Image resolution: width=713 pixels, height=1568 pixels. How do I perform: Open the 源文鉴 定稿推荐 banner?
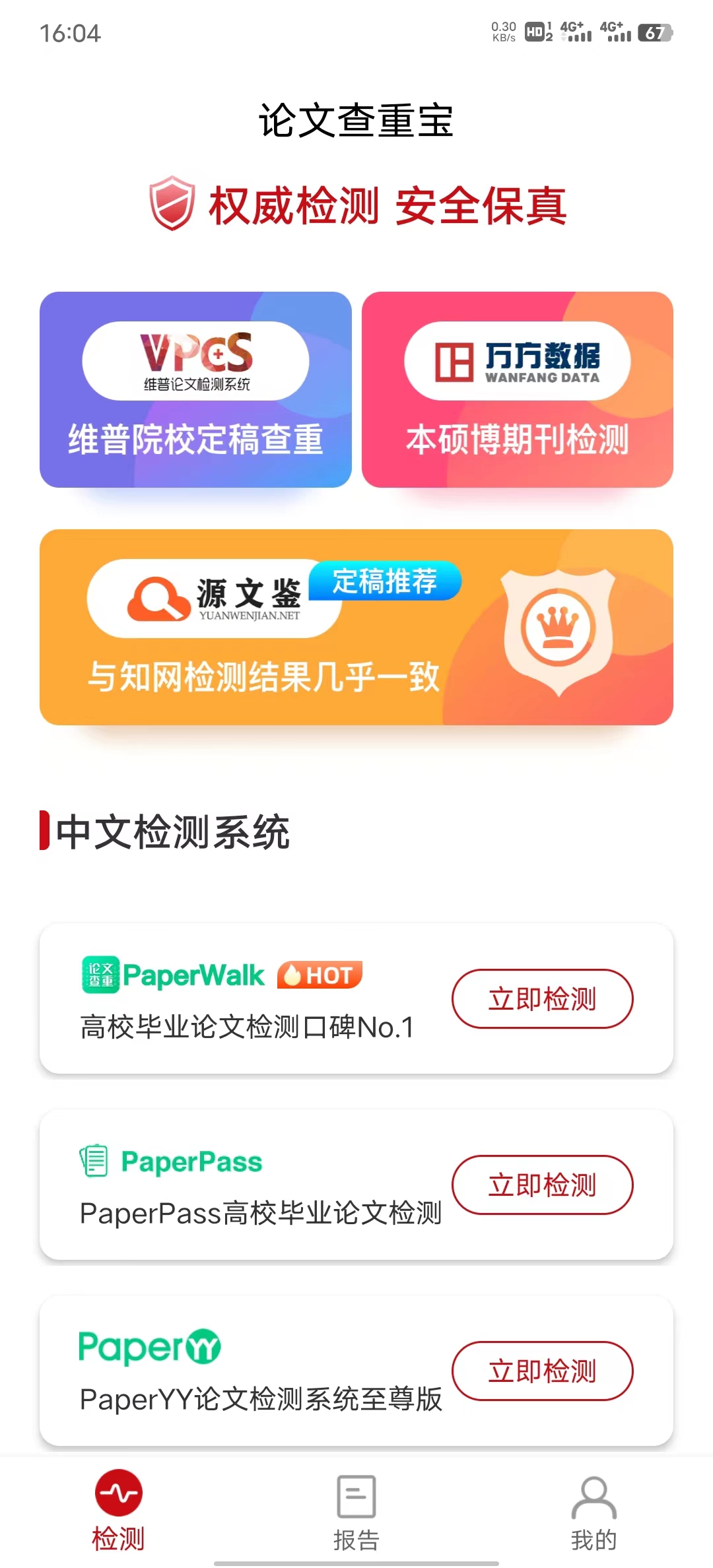click(x=356, y=627)
